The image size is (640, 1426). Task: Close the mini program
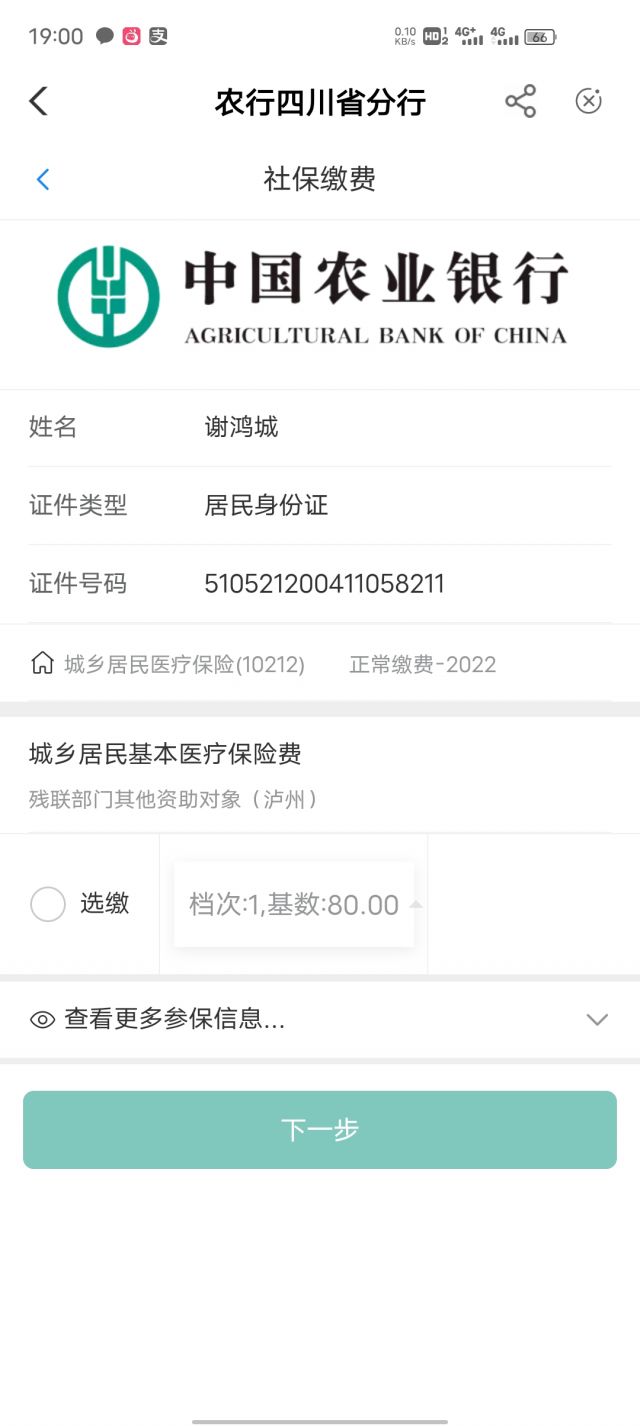tap(588, 101)
